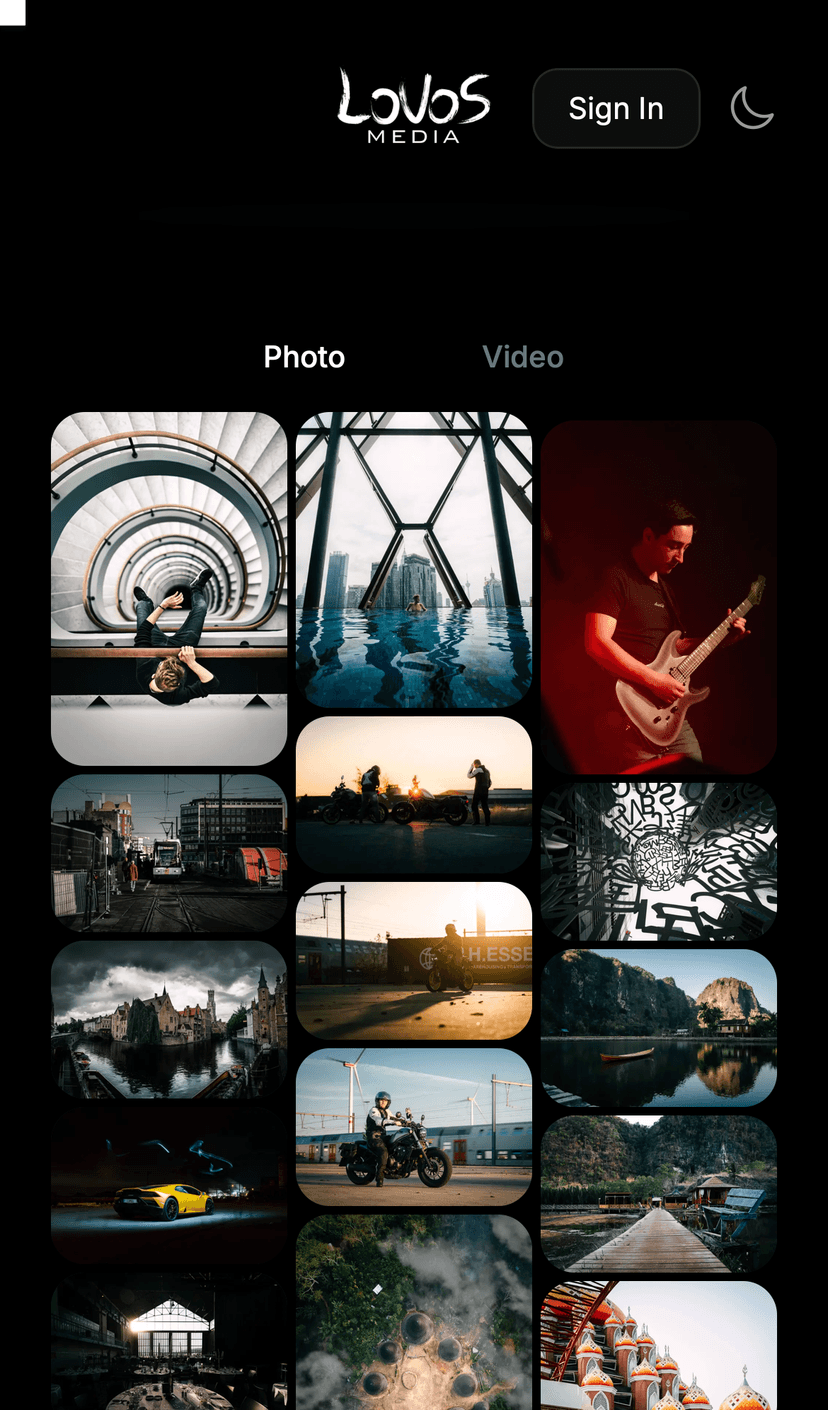Viewport: 828px width, 1410px height.
Task: View the rooftop infinity pool photo
Action: pos(413,560)
